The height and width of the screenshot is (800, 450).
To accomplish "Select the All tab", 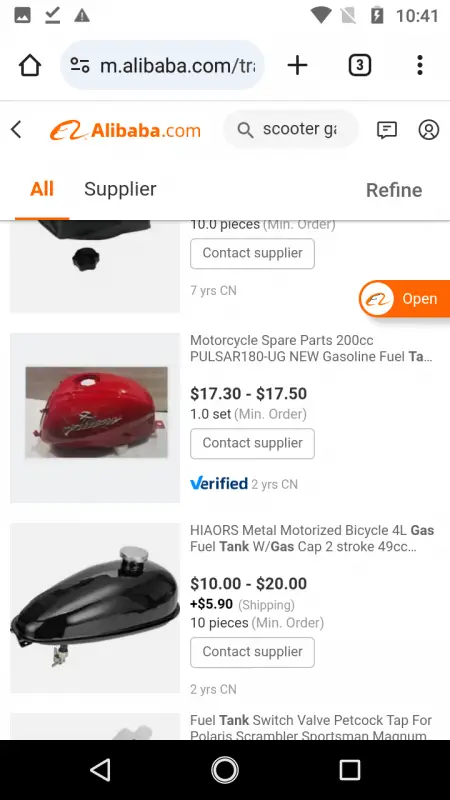I will [42, 189].
